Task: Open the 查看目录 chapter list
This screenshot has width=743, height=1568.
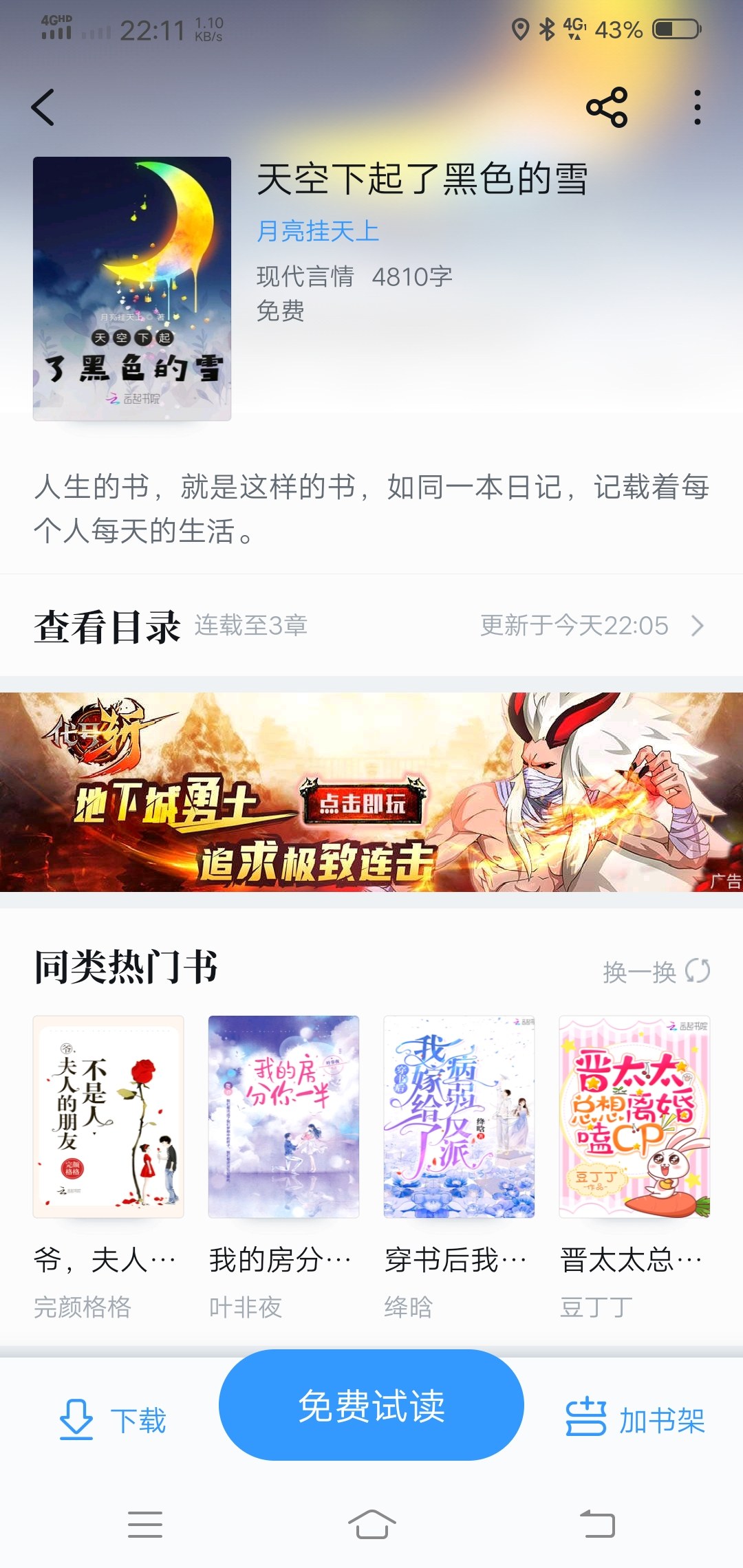Action: (x=371, y=626)
